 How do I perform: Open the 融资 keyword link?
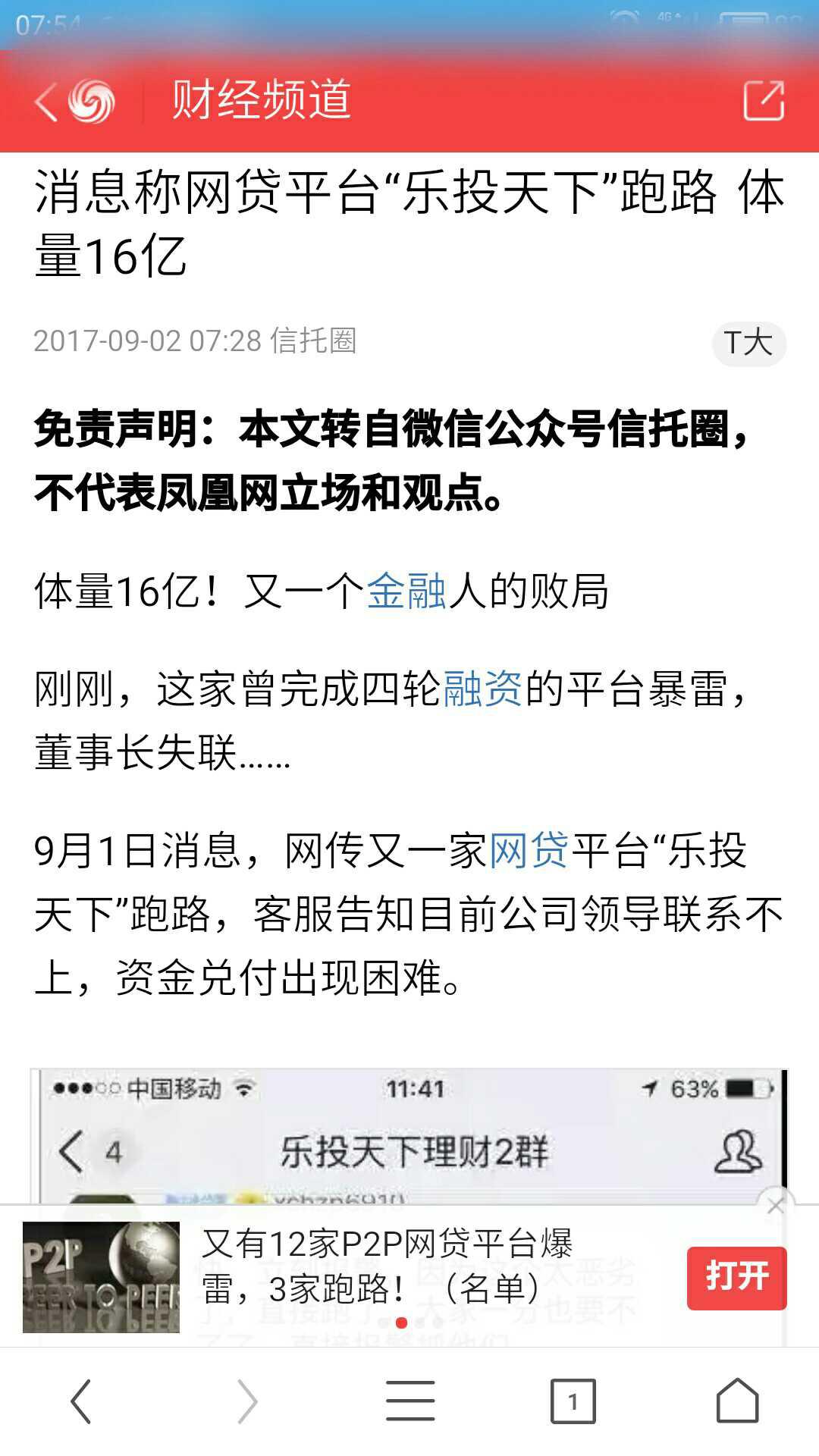(x=482, y=689)
